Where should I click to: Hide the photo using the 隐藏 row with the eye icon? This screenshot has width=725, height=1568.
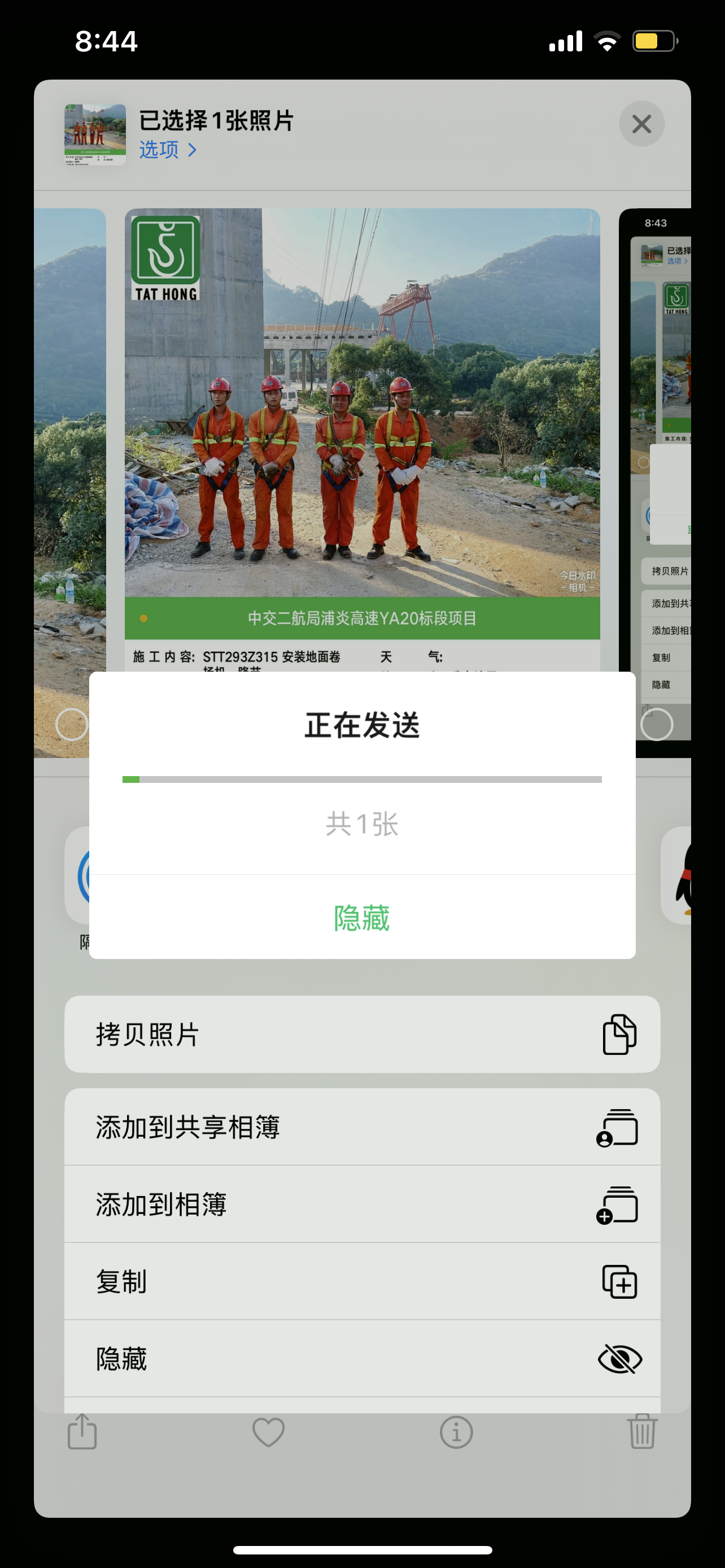click(361, 1359)
